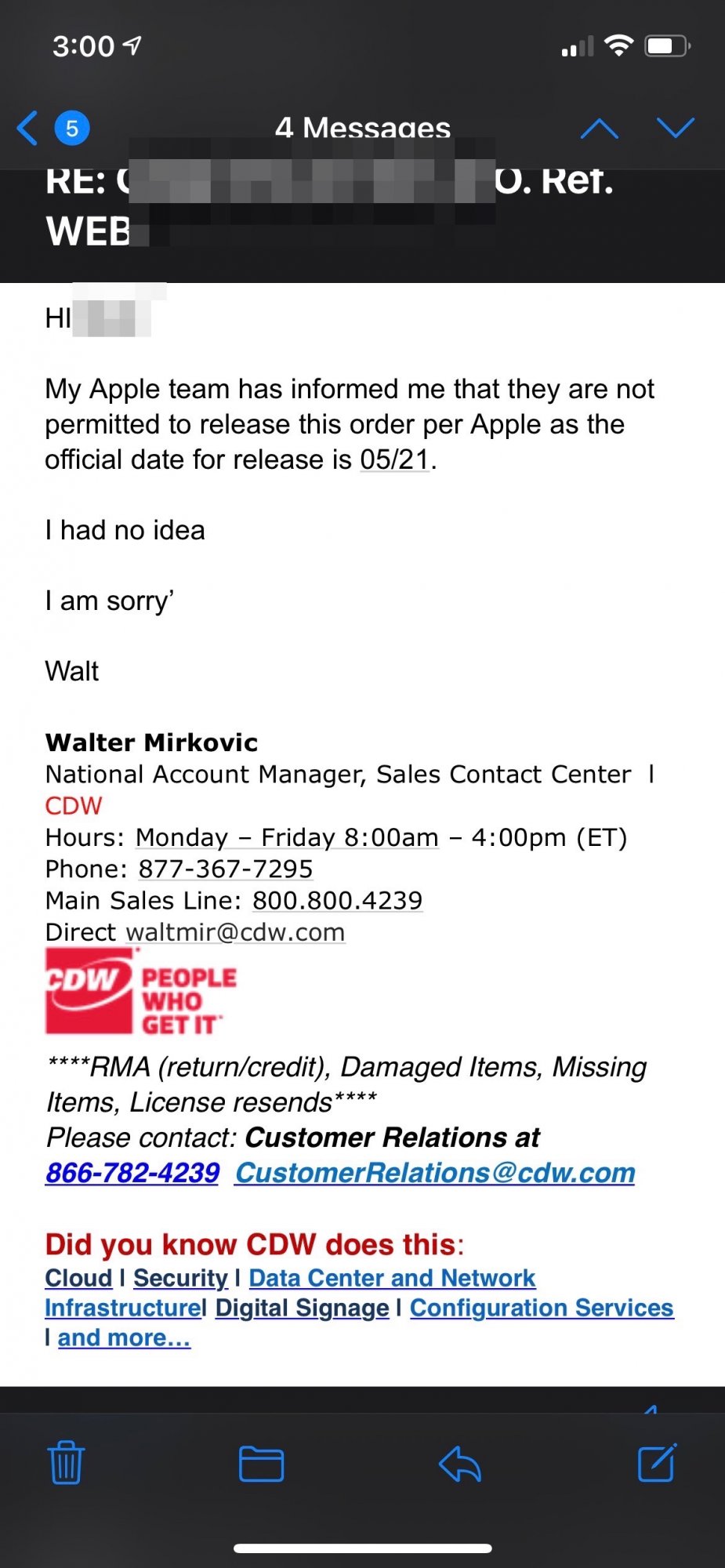Tap the Monday – Friday 8:00am hours link

point(287,837)
